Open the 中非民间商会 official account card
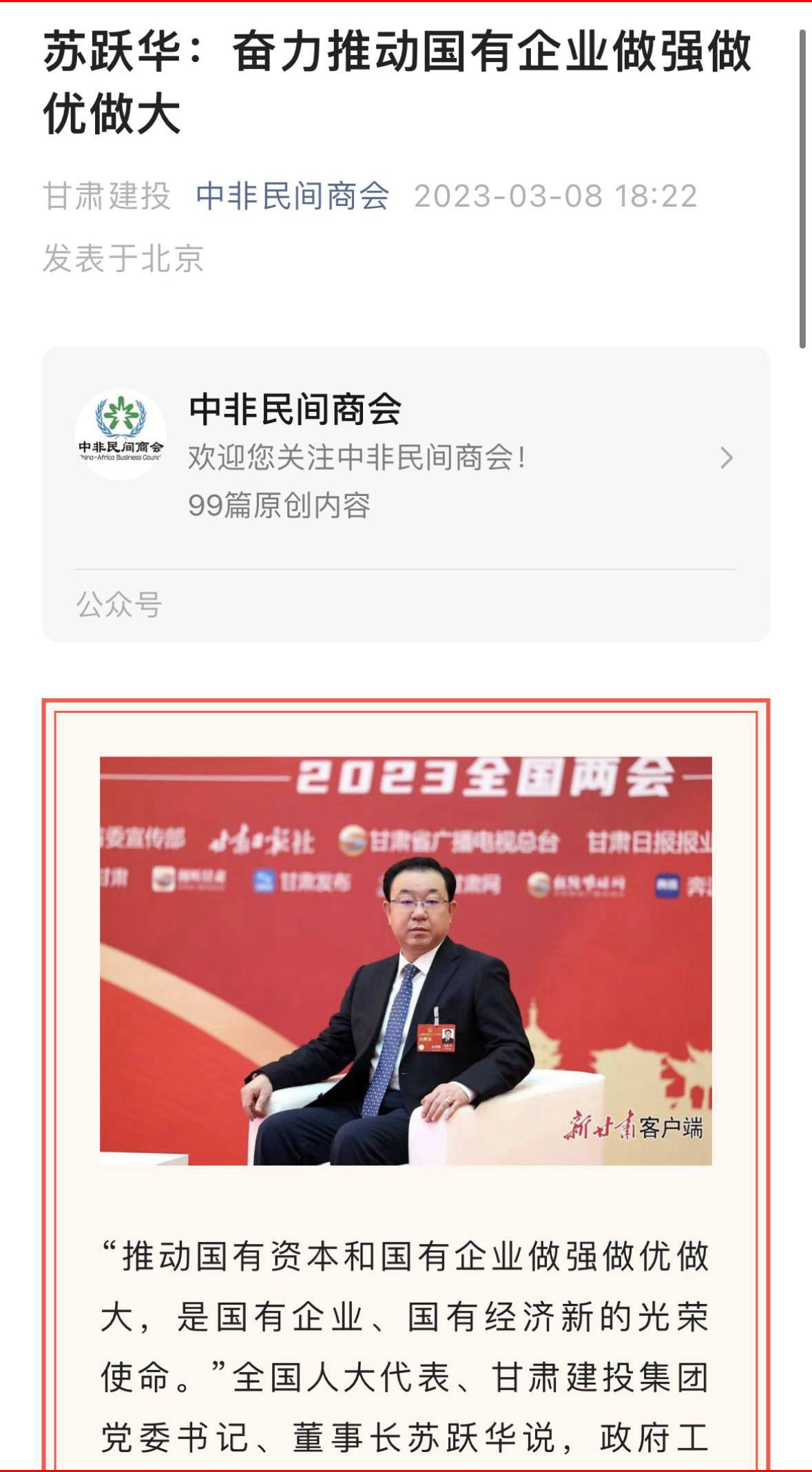This screenshot has width=812, height=1472. click(405, 457)
